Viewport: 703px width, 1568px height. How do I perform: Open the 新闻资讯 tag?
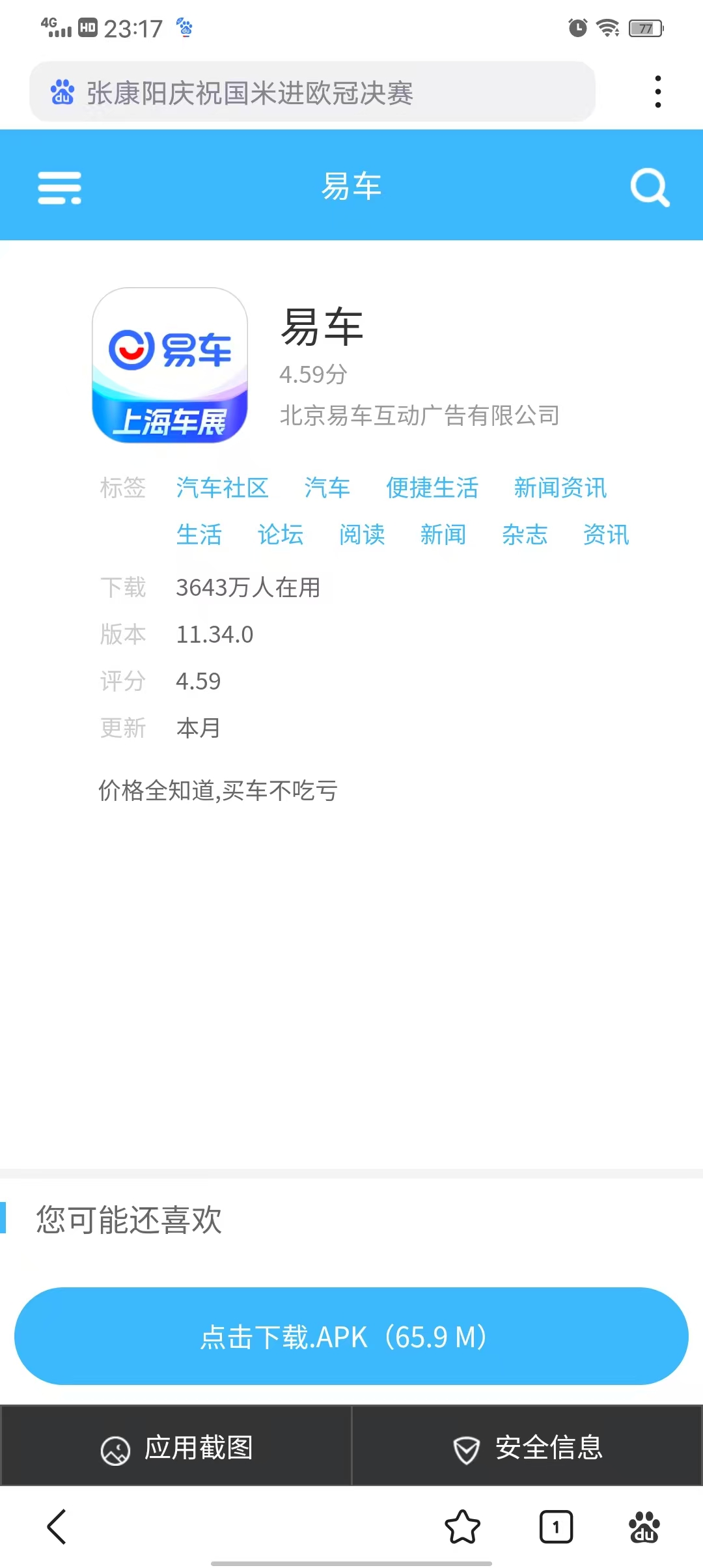coord(560,488)
